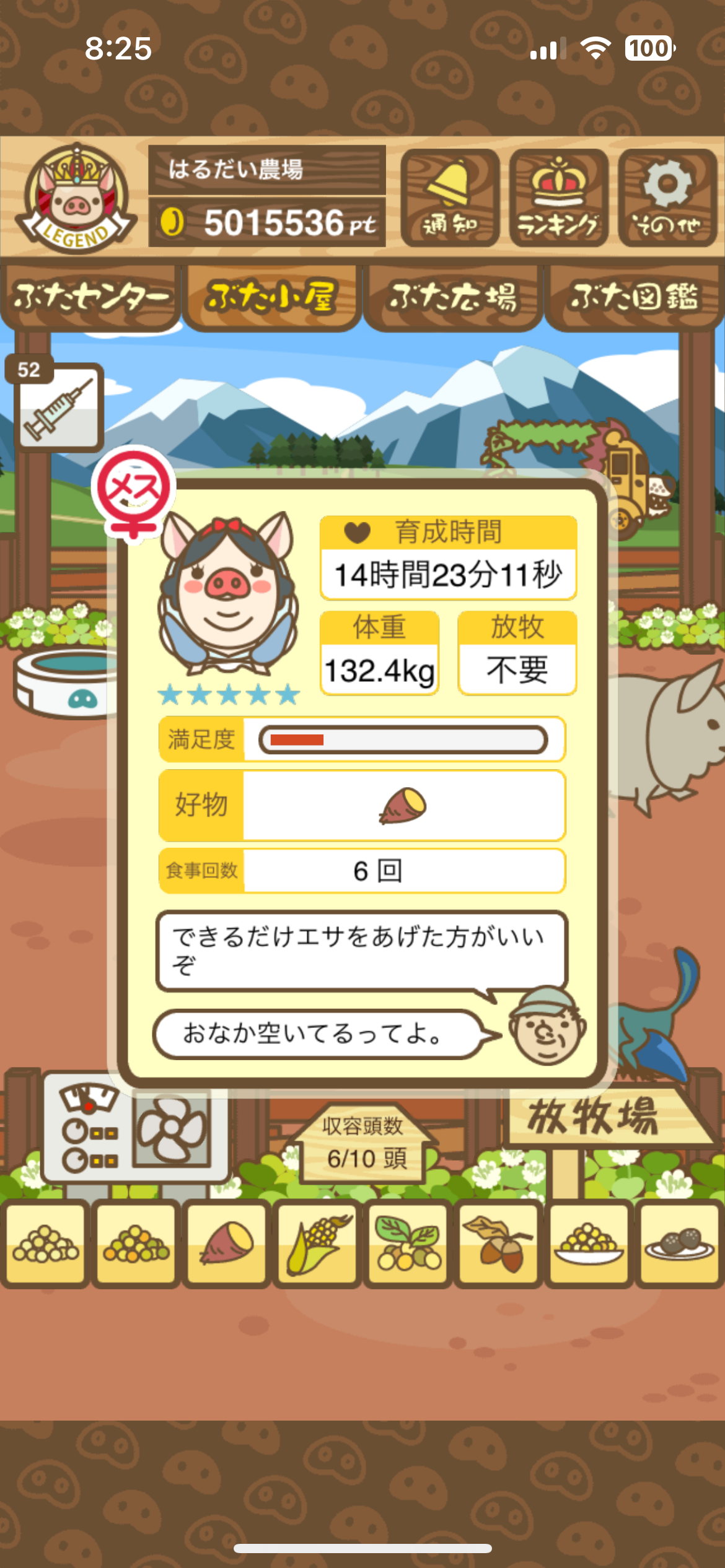This screenshot has width=725, height=1568.
Task: Select the leafy beans feed
Action: 407,1242
